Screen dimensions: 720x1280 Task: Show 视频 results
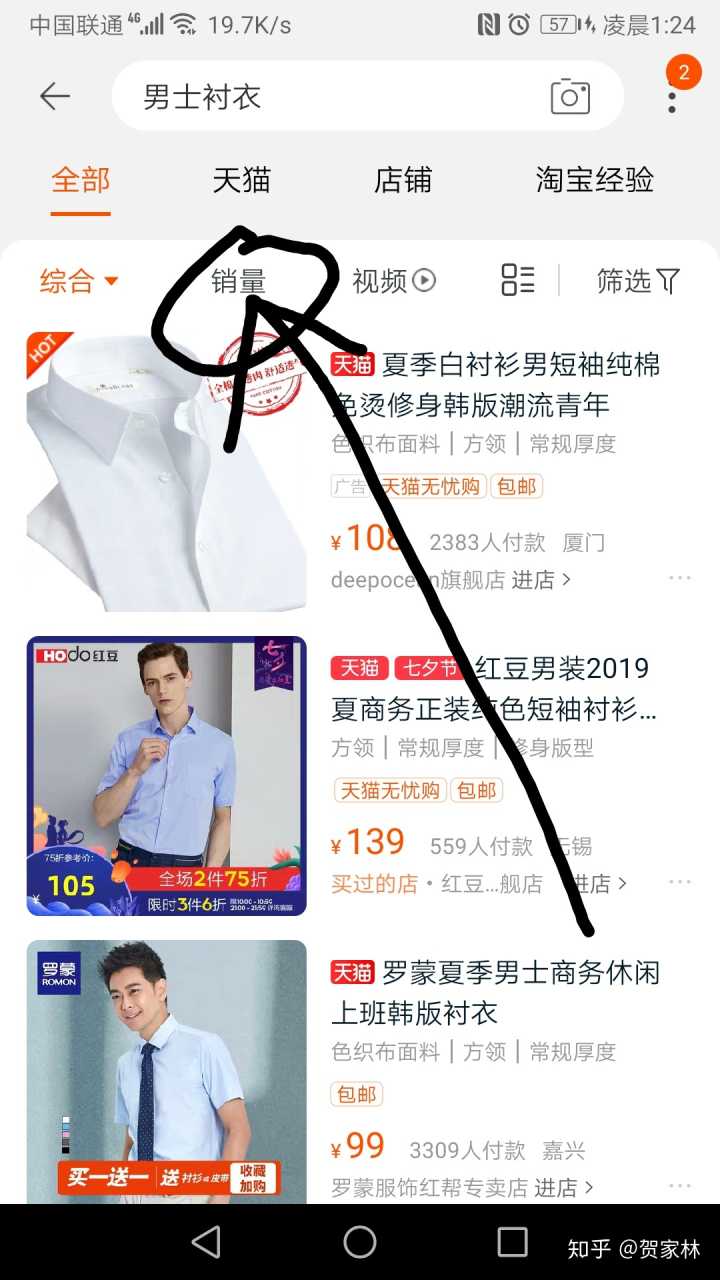[x=394, y=281]
